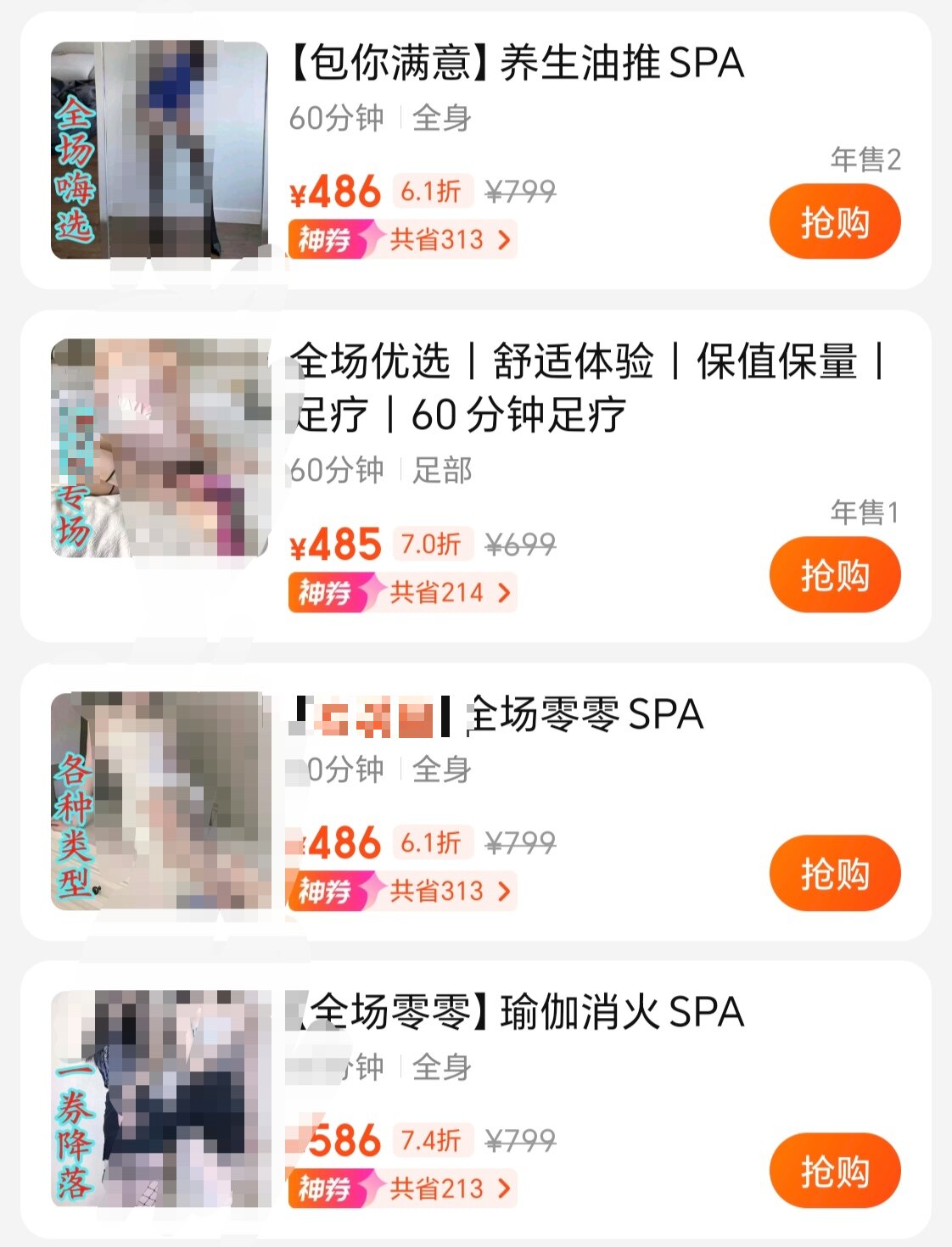Select the 神券 badge on the 足疗 listing
952x1247 pixels.
click(x=330, y=594)
